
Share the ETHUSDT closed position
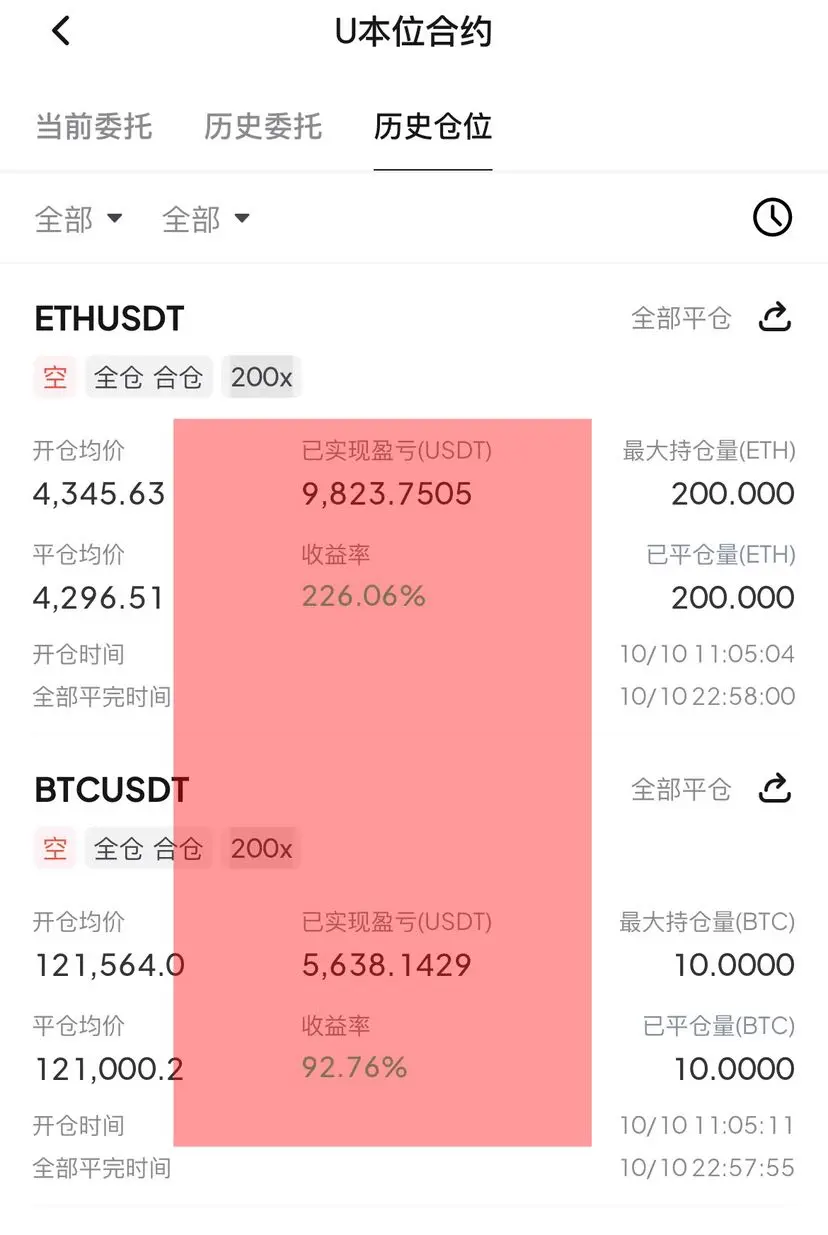click(775, 318)
